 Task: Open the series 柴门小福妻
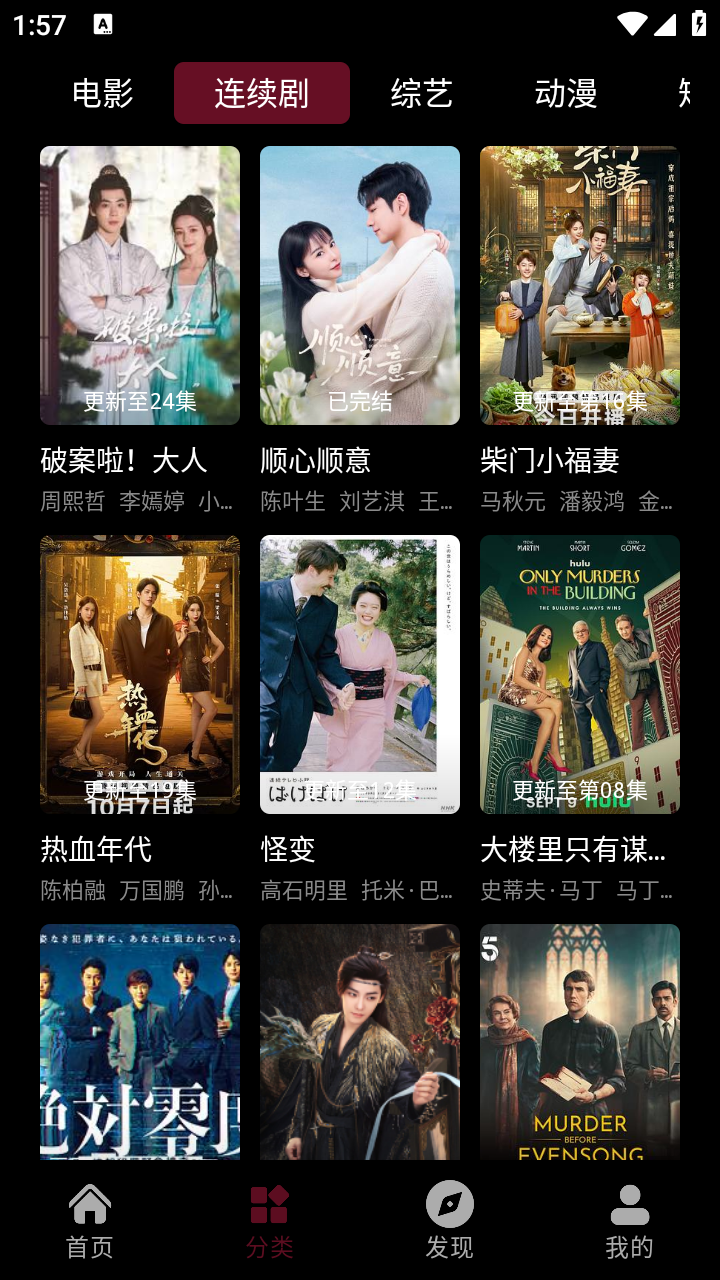pos(580,285)
